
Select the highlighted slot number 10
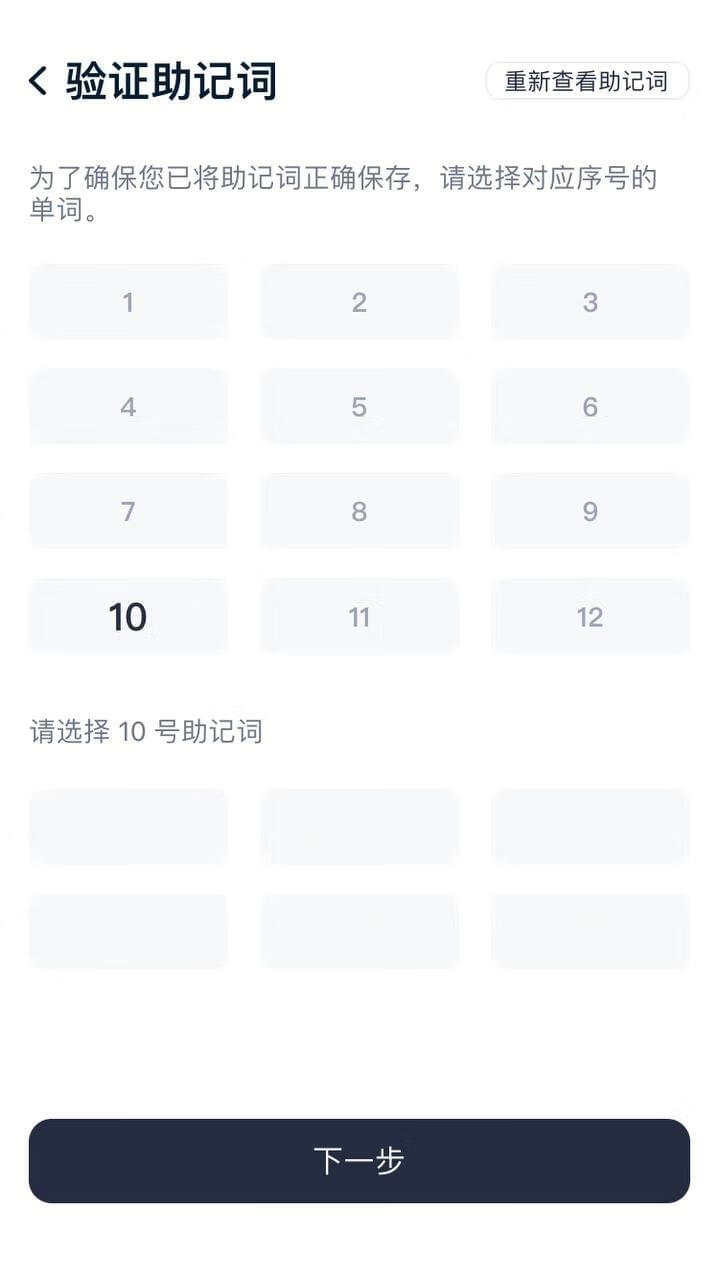coord(128,616)
